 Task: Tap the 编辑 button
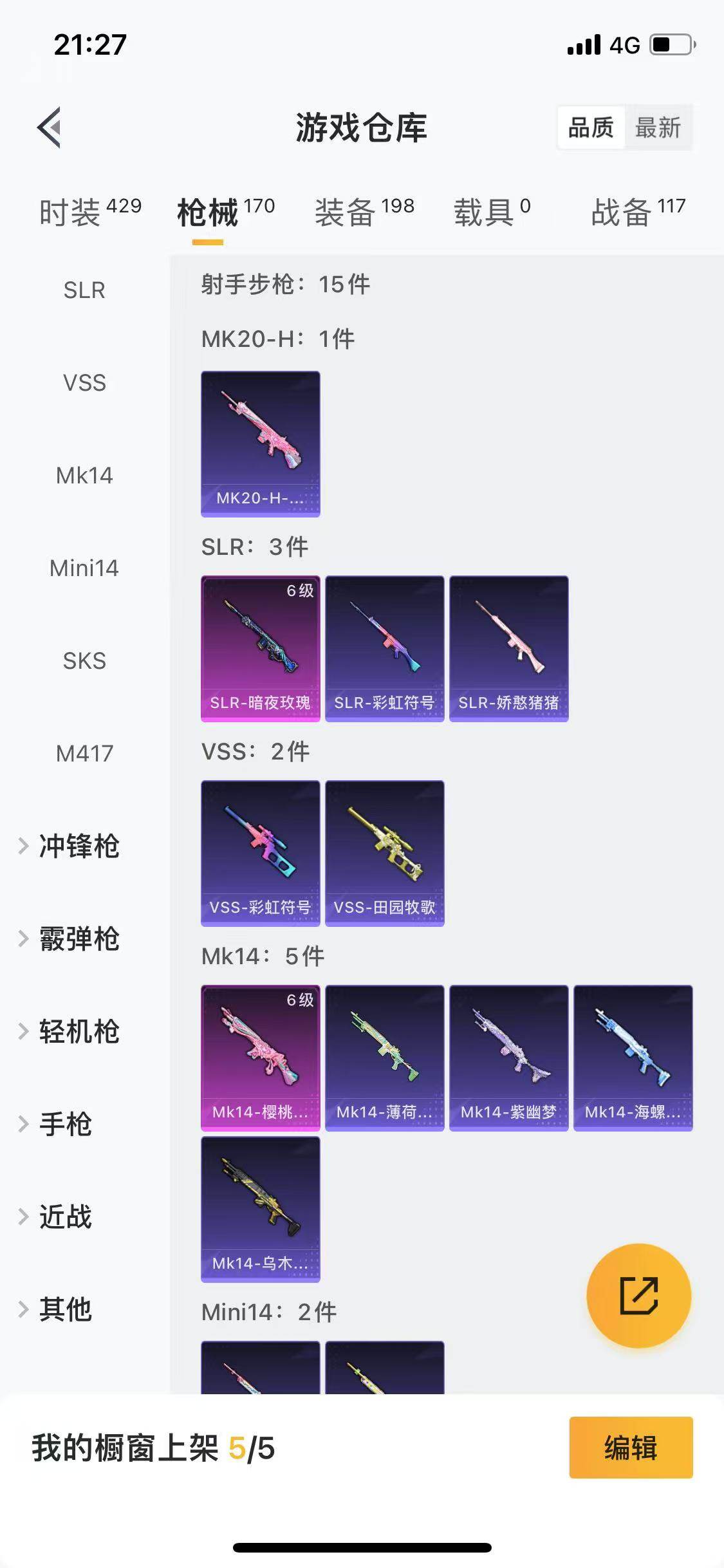pyautogui.click(x=631, y=1448)
